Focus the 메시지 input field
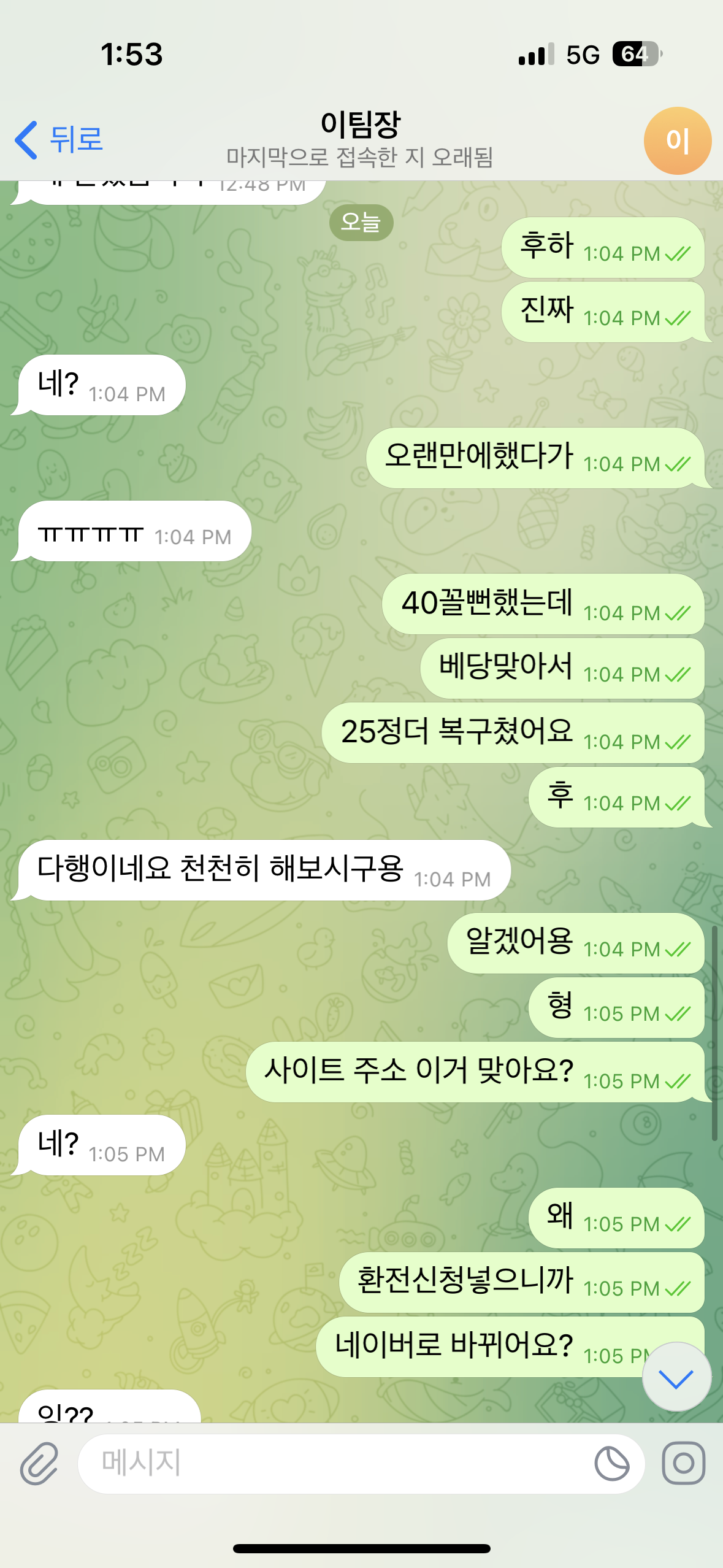723x1568 pixels. [x=331, y=1464]
